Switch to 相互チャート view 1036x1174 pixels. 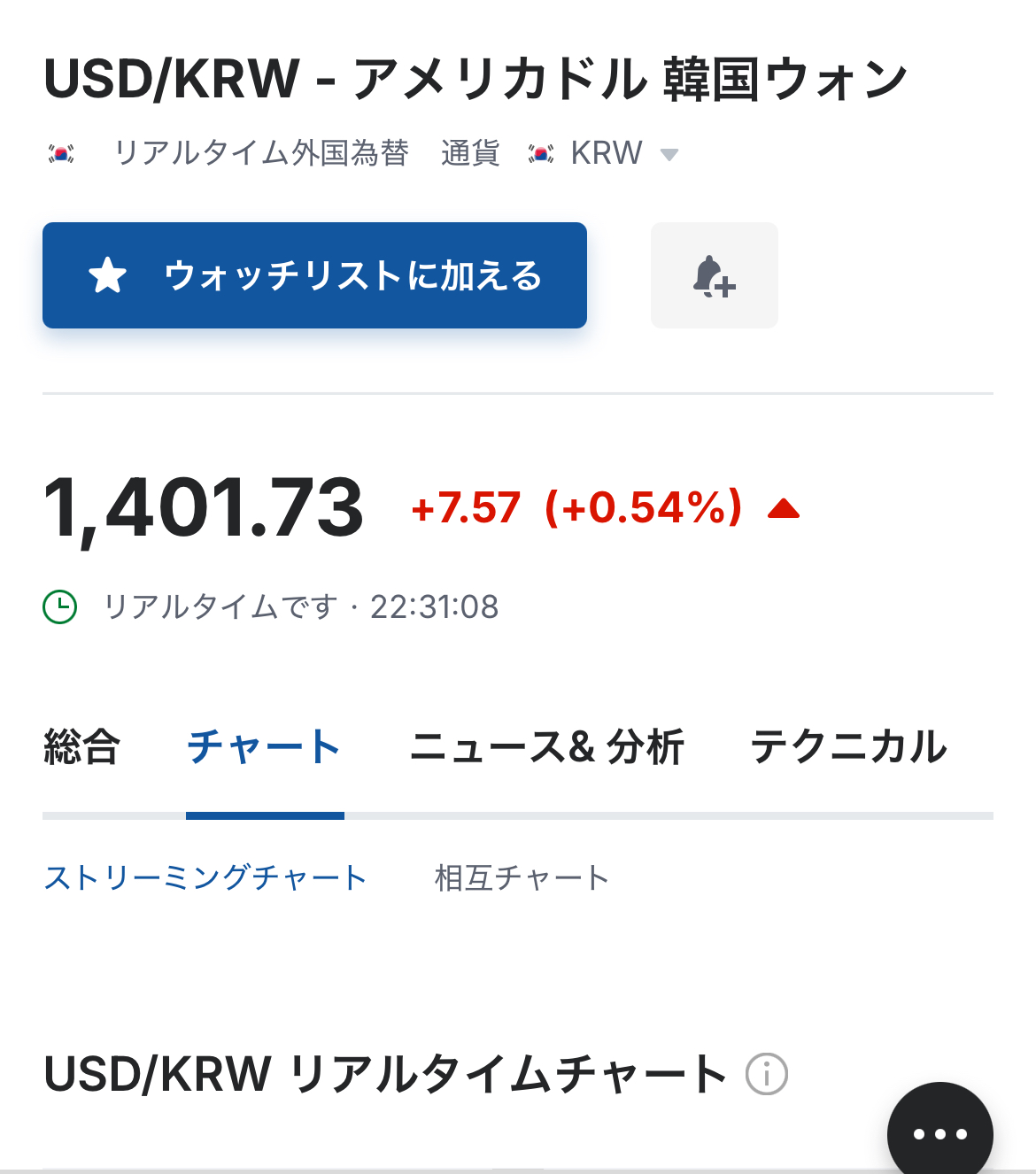tap(522, 877)
